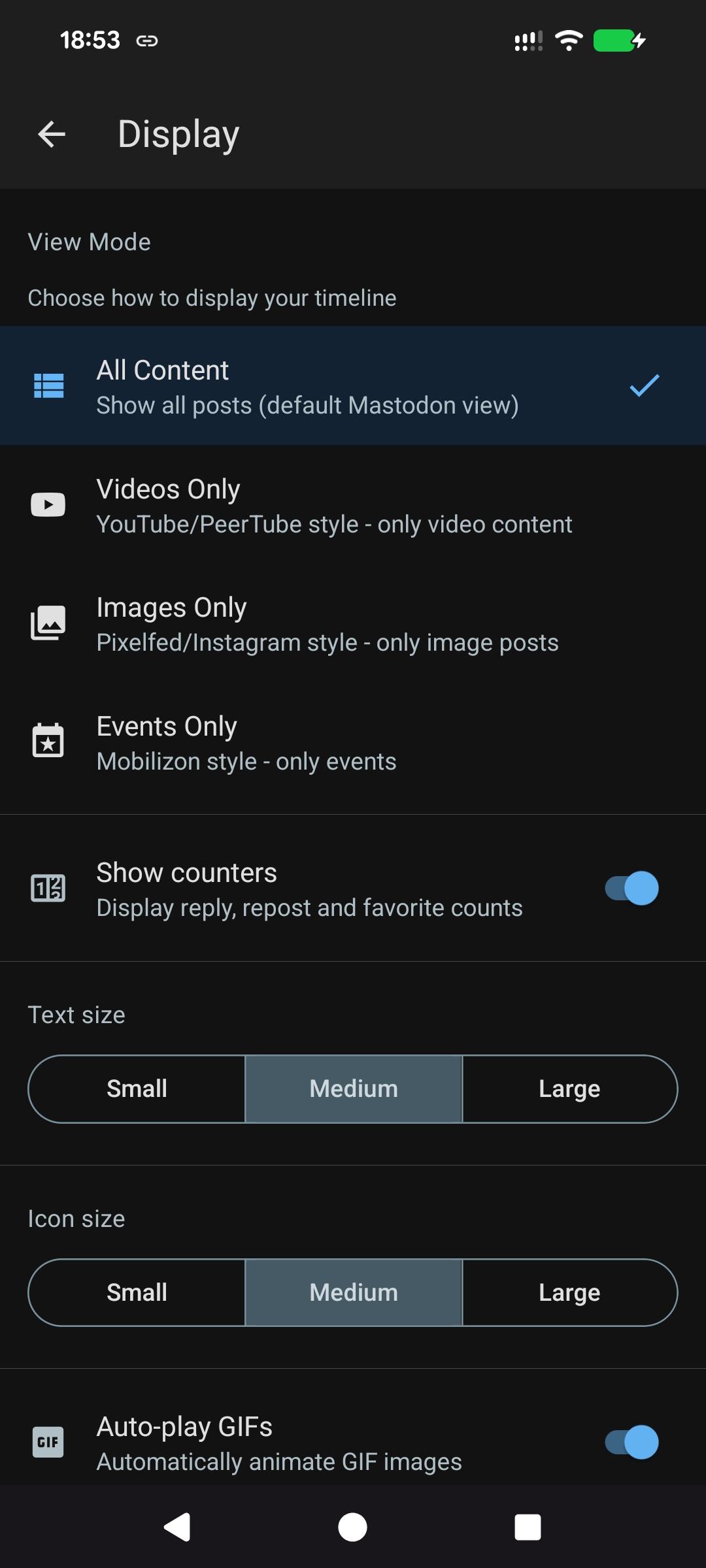706x1568 pixels.
Task: Choose Videos Only view mode
Action: 353,505
